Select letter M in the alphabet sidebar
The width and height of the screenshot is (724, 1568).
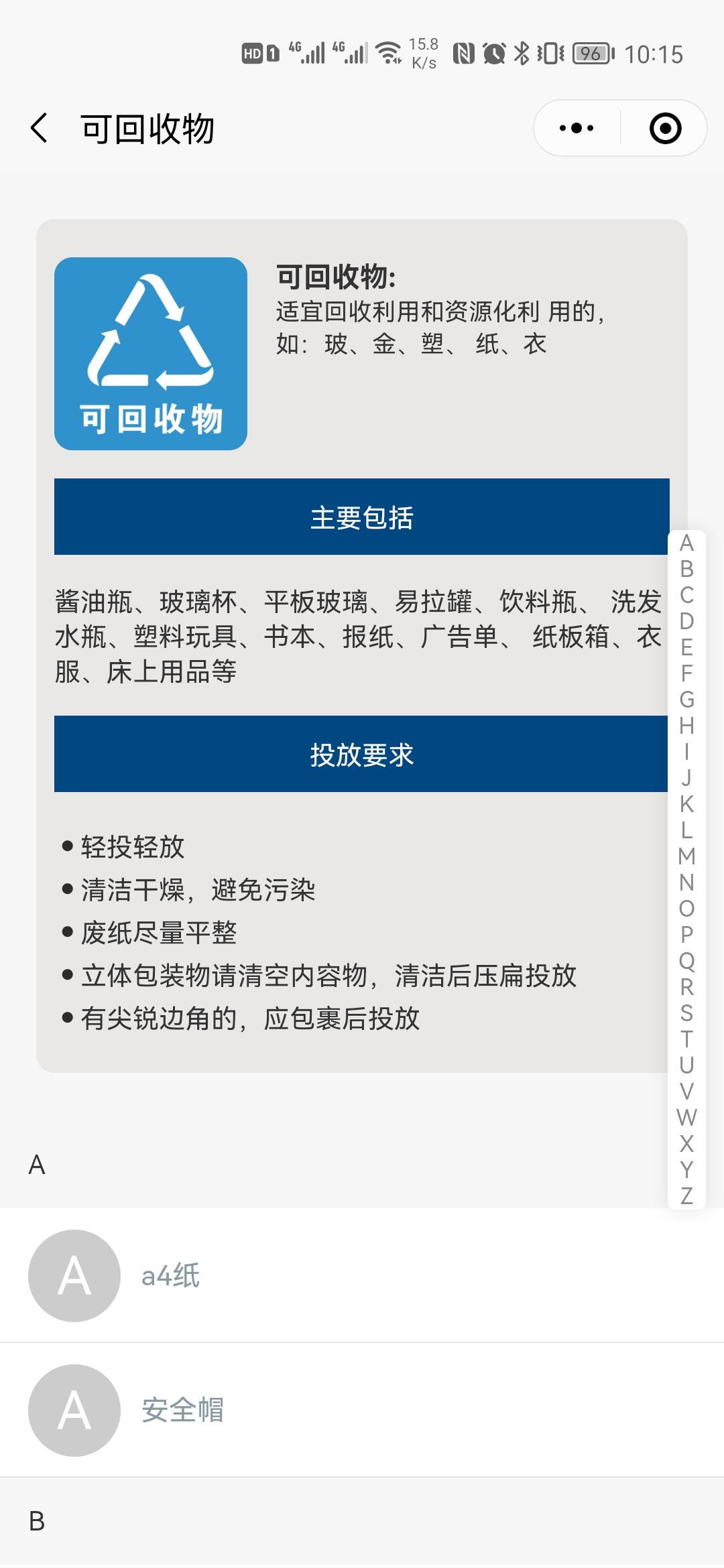pos(686,856)
